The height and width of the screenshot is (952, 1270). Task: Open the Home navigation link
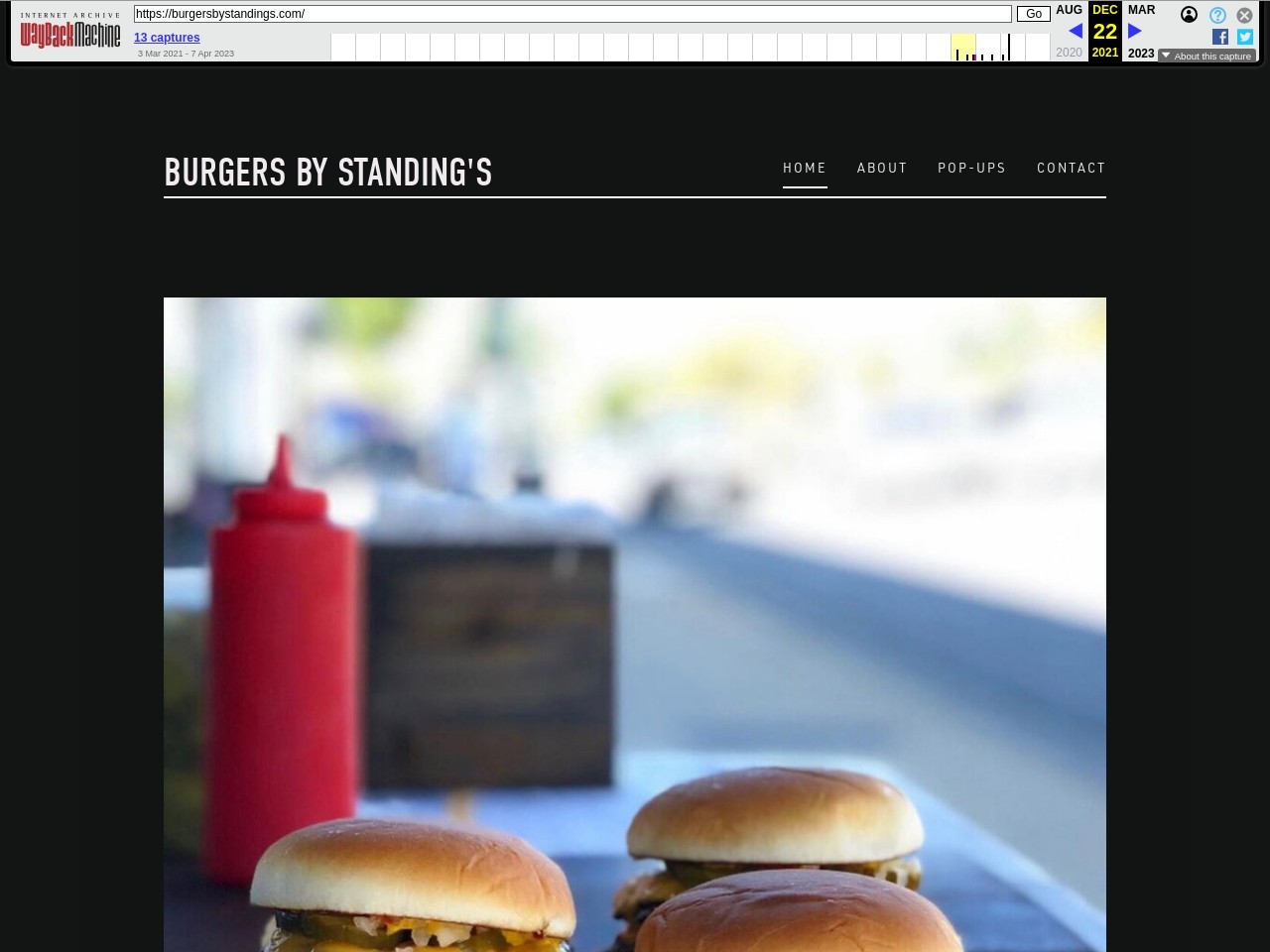(804, 169)
